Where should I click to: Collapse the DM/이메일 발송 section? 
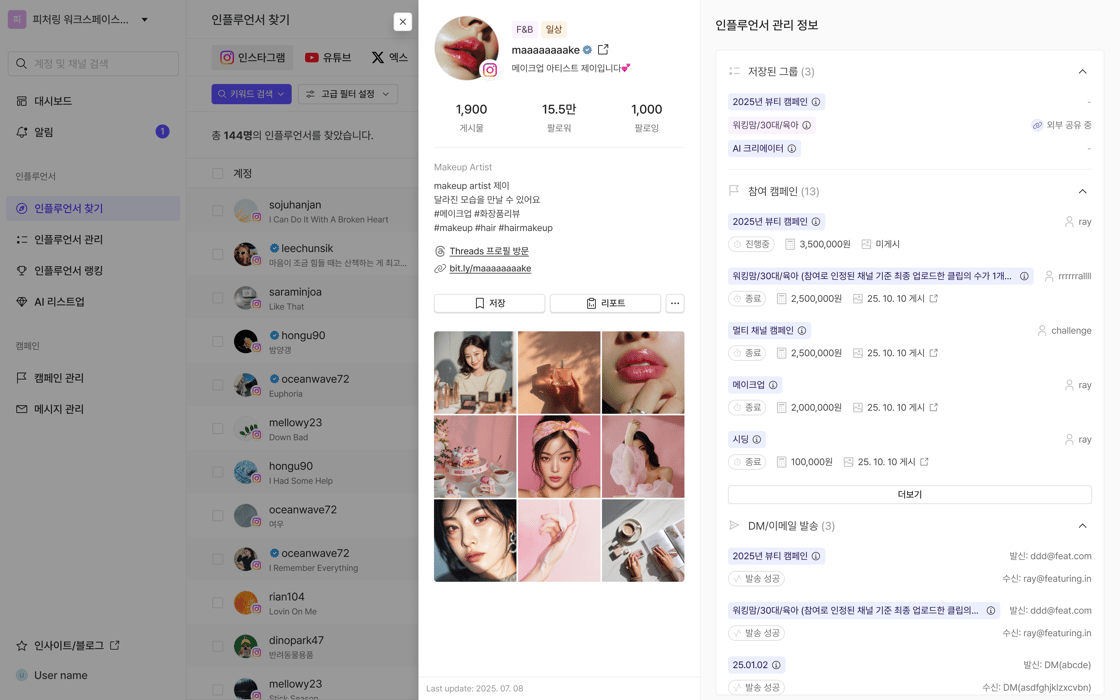tap(1082, 526)
